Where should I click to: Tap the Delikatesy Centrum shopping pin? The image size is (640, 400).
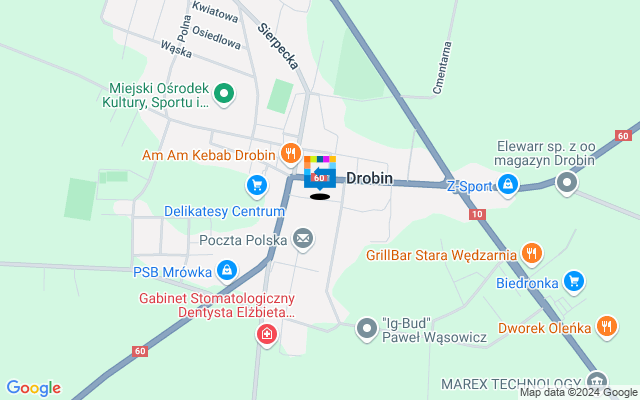pos(257,184)
